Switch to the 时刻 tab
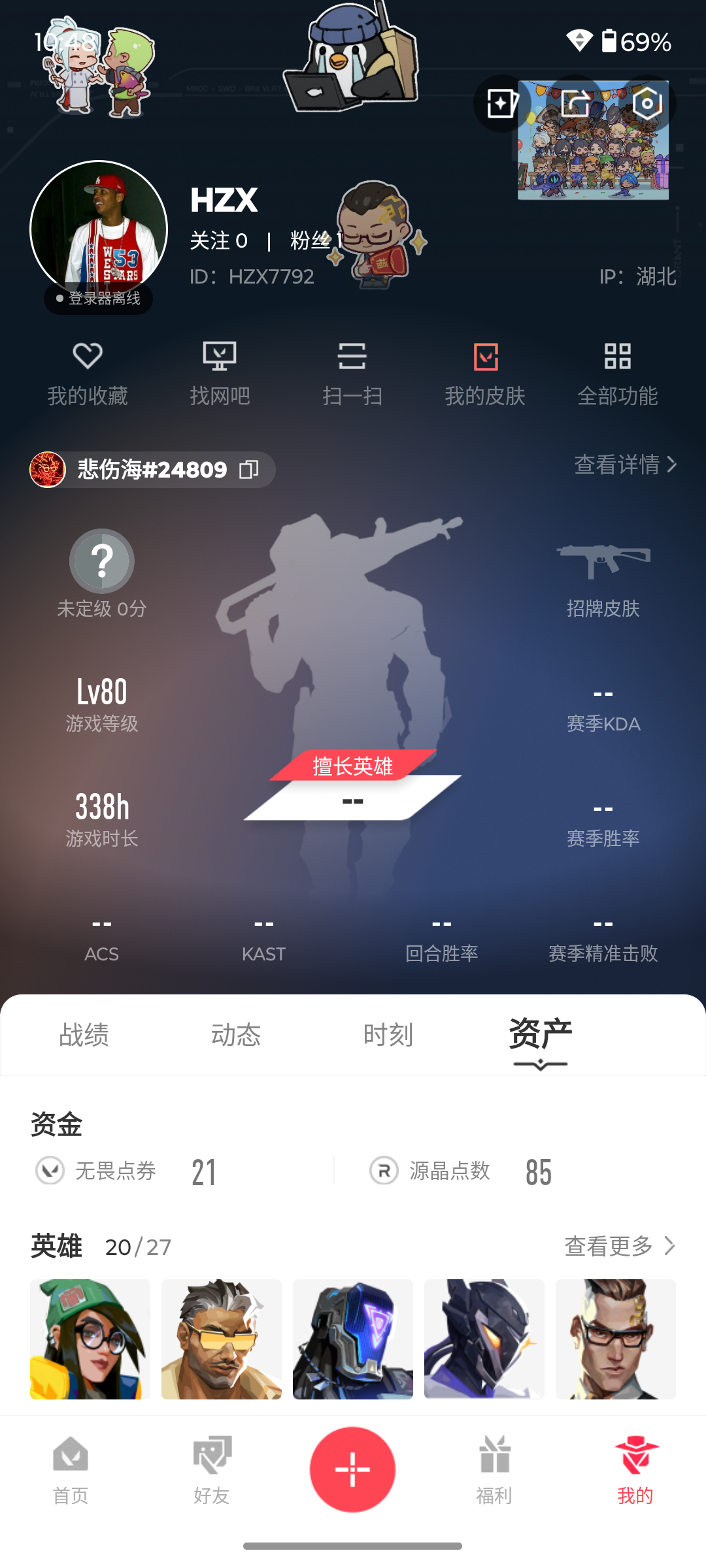706x1568 pixels. tap(388, 1035)
